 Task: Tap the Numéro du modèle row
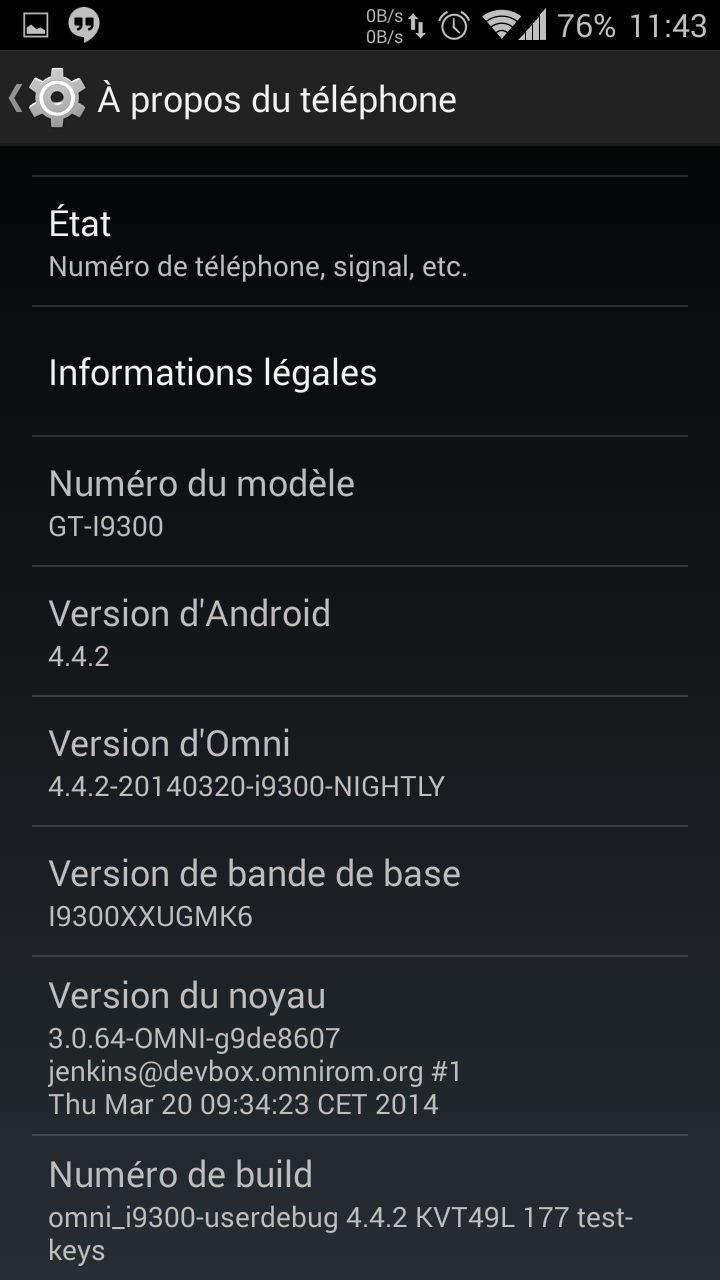pos(360,502)
